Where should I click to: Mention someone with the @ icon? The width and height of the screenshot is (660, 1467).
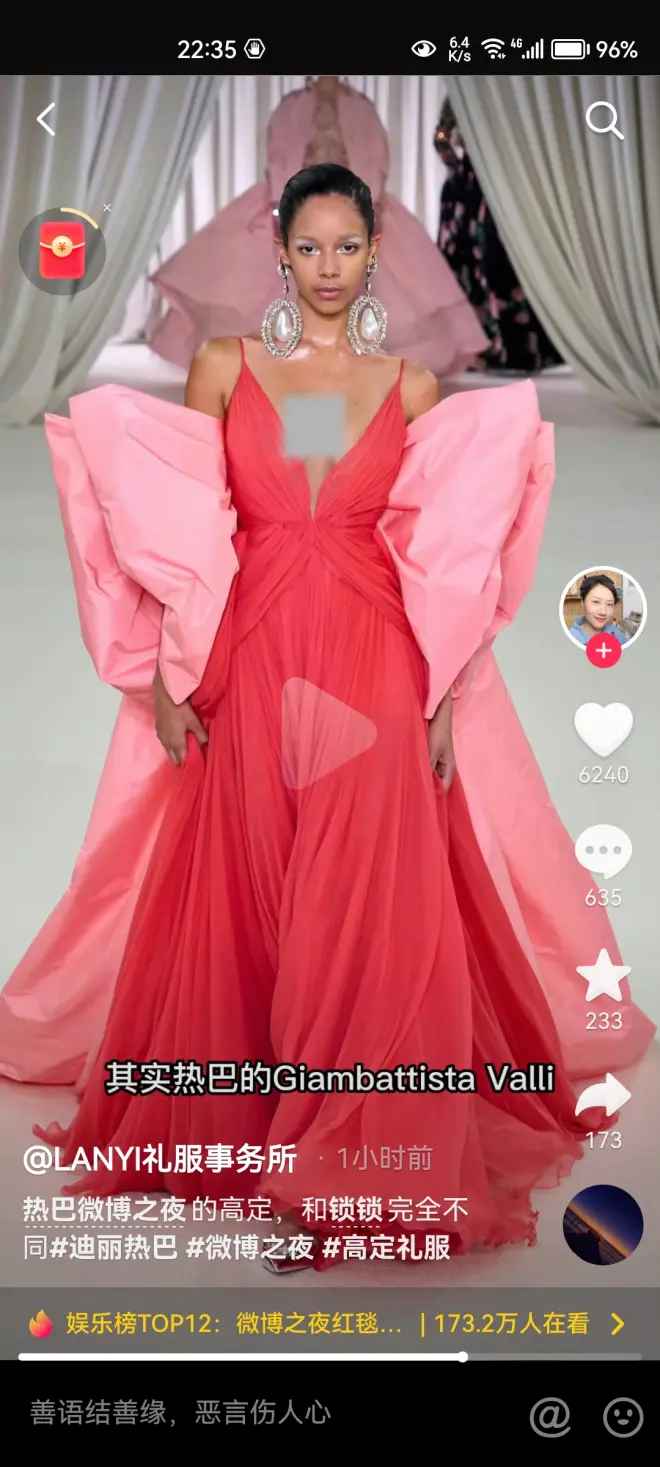[x=550, y=1415]
